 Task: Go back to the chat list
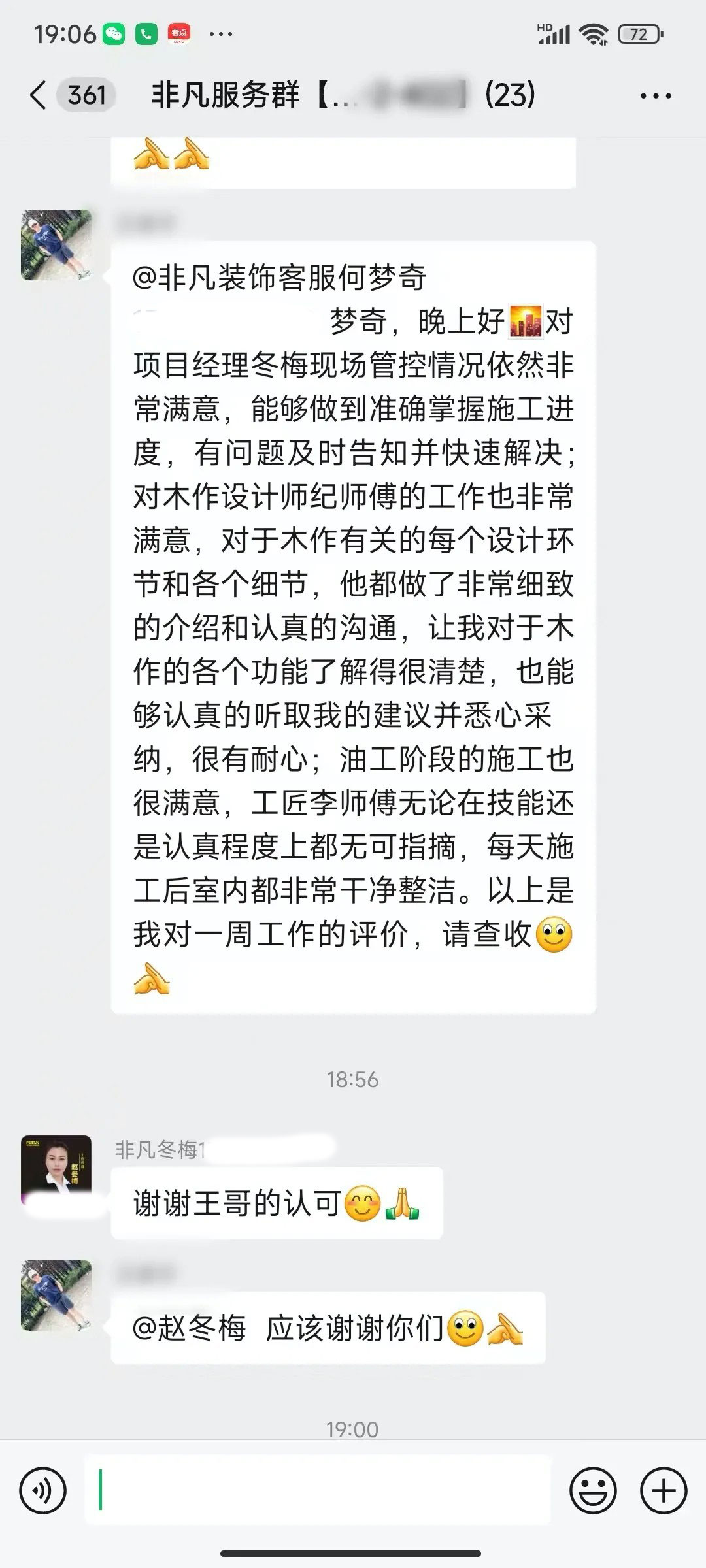tap(39, 95)
